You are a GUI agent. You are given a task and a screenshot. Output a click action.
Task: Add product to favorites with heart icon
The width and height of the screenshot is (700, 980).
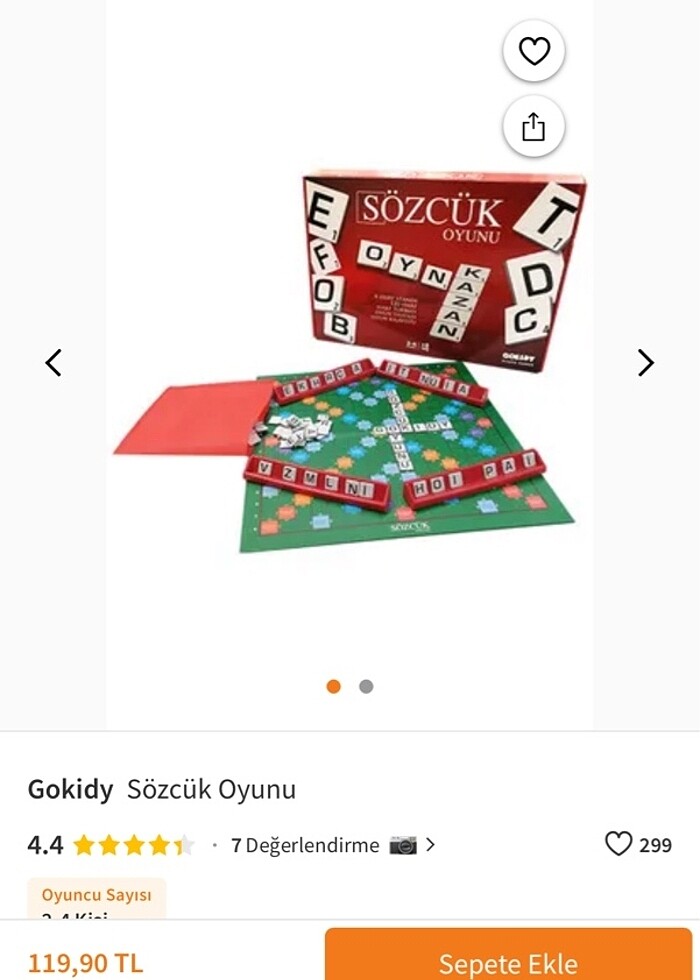[534, 51]
